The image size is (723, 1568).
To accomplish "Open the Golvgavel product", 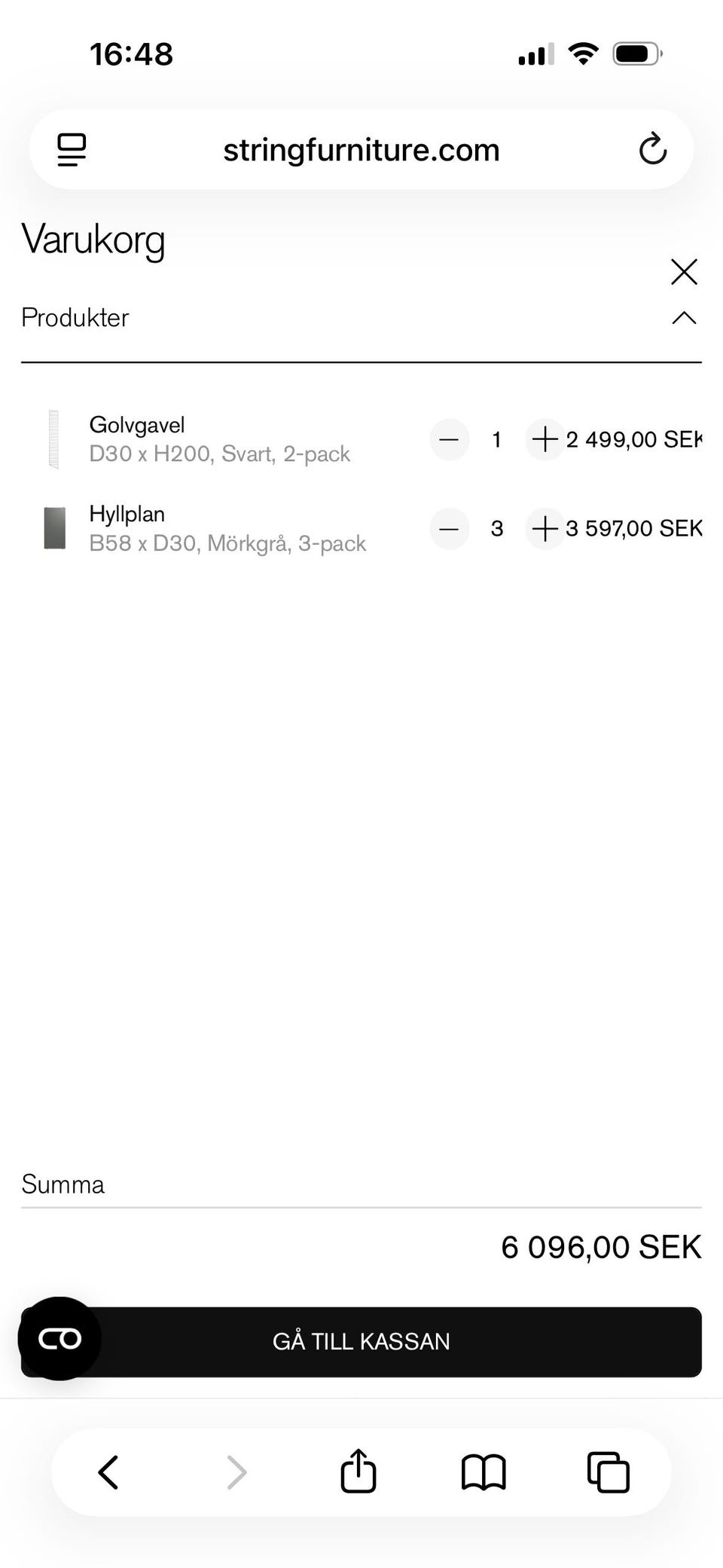I will (x=136, y=425).
